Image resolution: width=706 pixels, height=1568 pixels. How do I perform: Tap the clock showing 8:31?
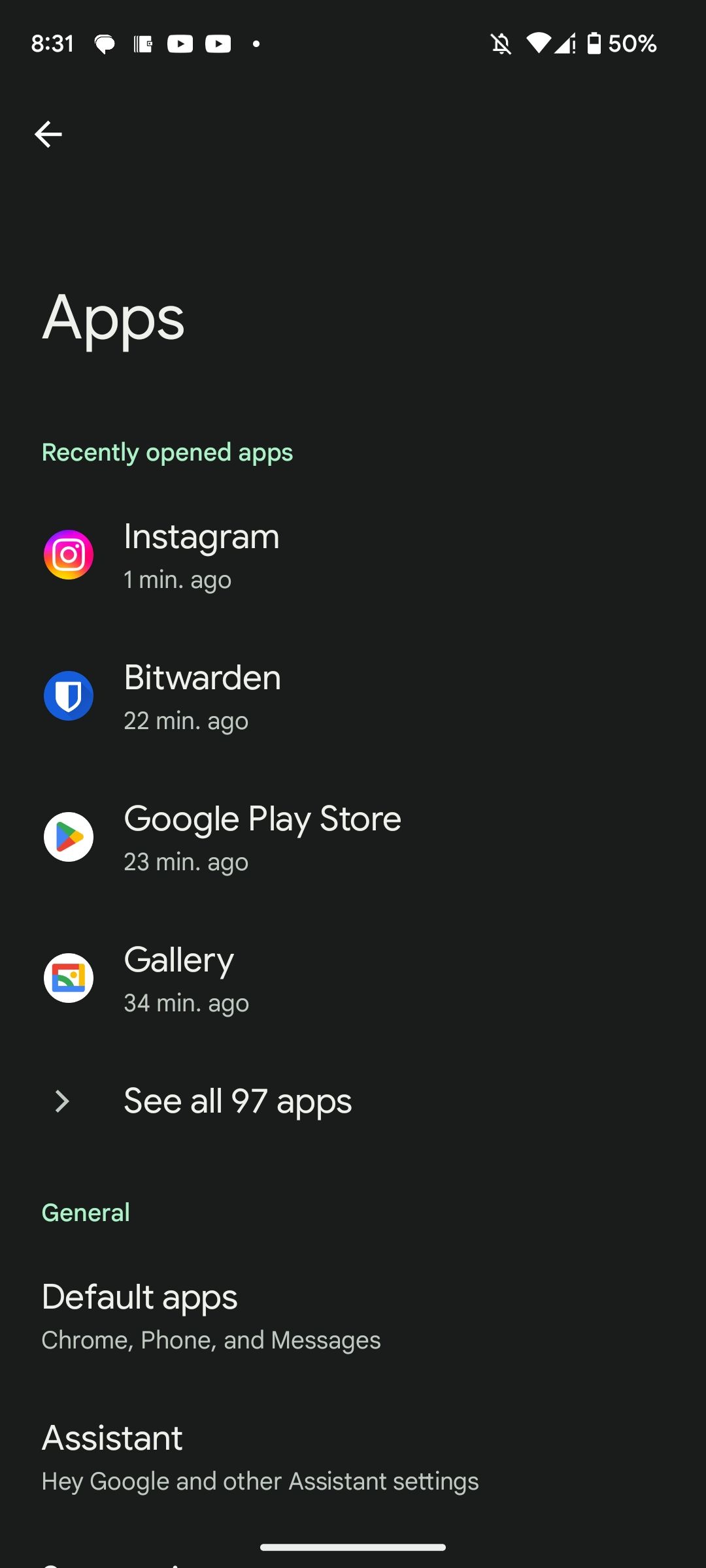point(51,43)
